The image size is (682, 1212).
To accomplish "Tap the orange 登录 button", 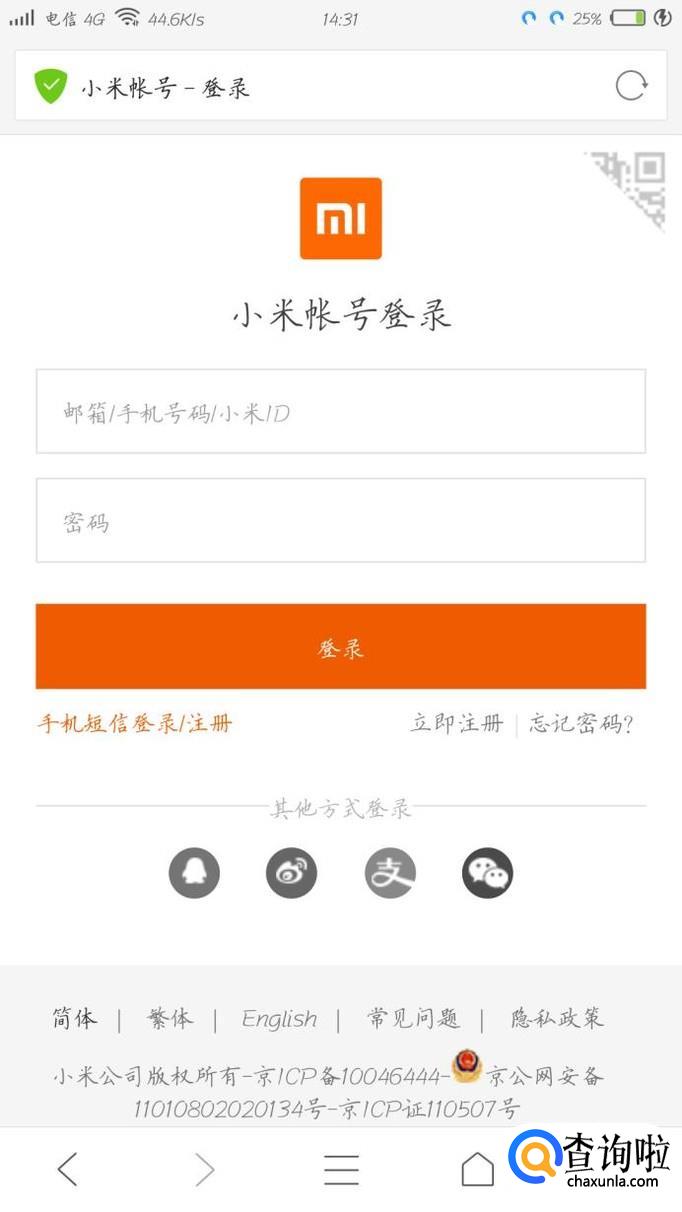I will pos(340,647).
